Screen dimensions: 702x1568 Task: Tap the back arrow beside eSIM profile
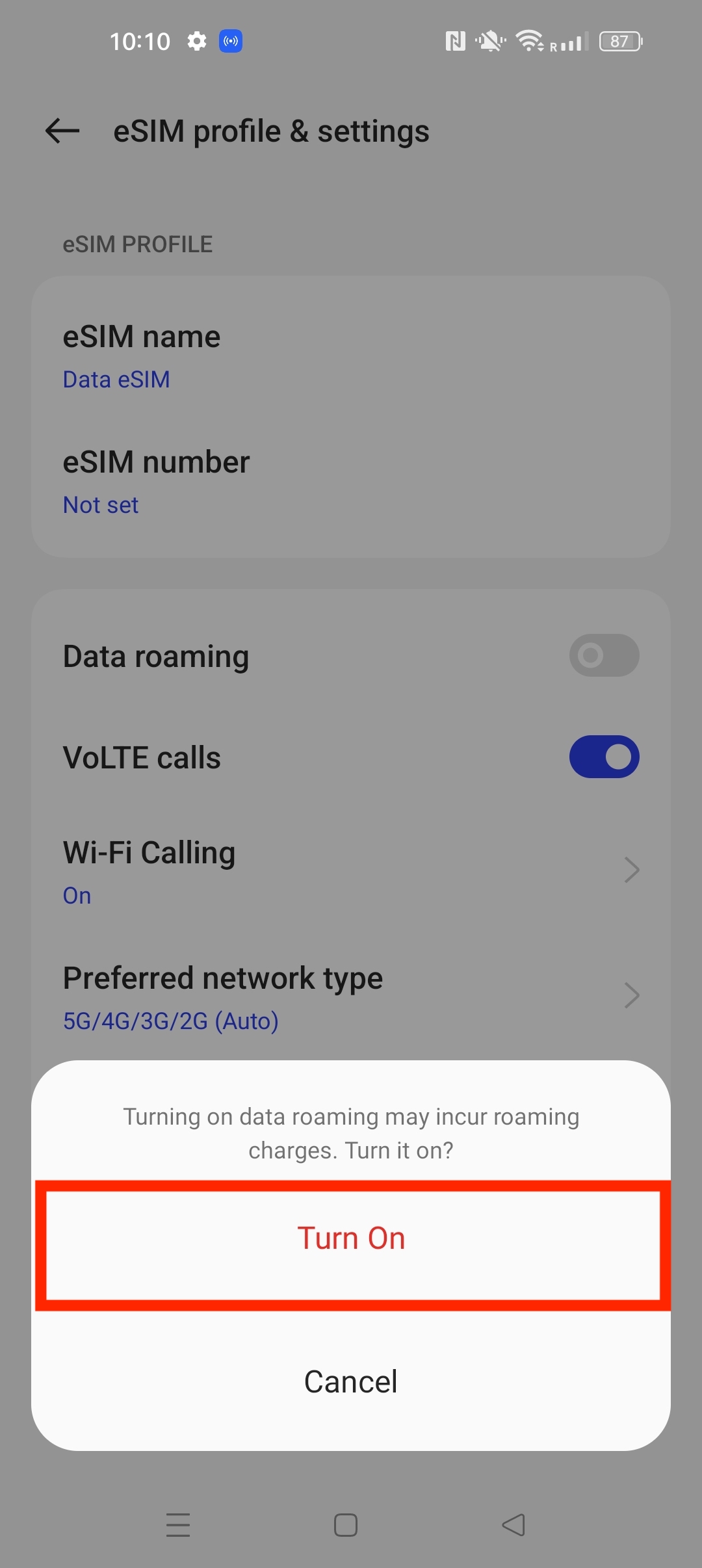[62, 131]
